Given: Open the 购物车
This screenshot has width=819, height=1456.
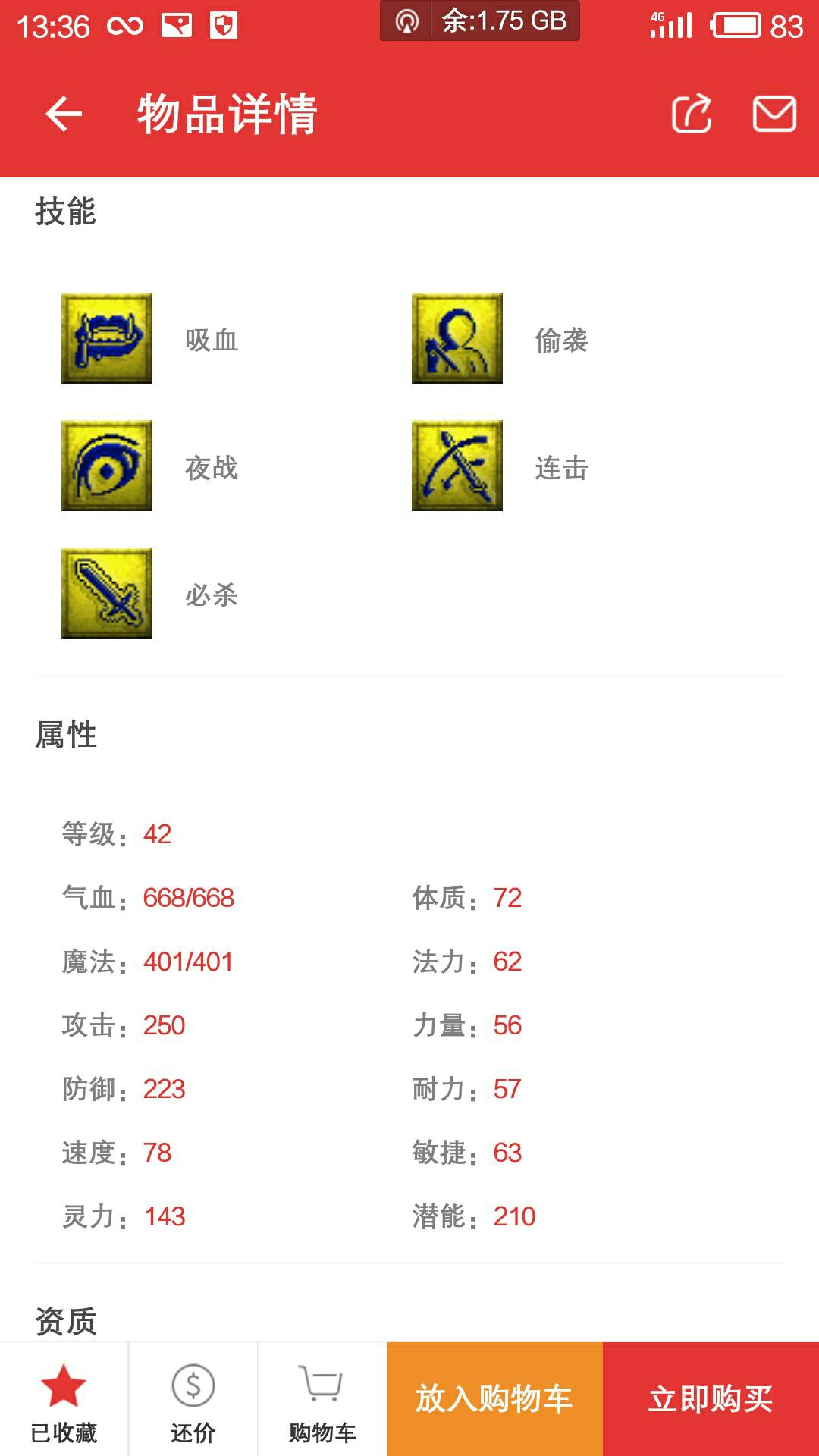Looking at the screenshot, I should click(x=322, y=1399).
